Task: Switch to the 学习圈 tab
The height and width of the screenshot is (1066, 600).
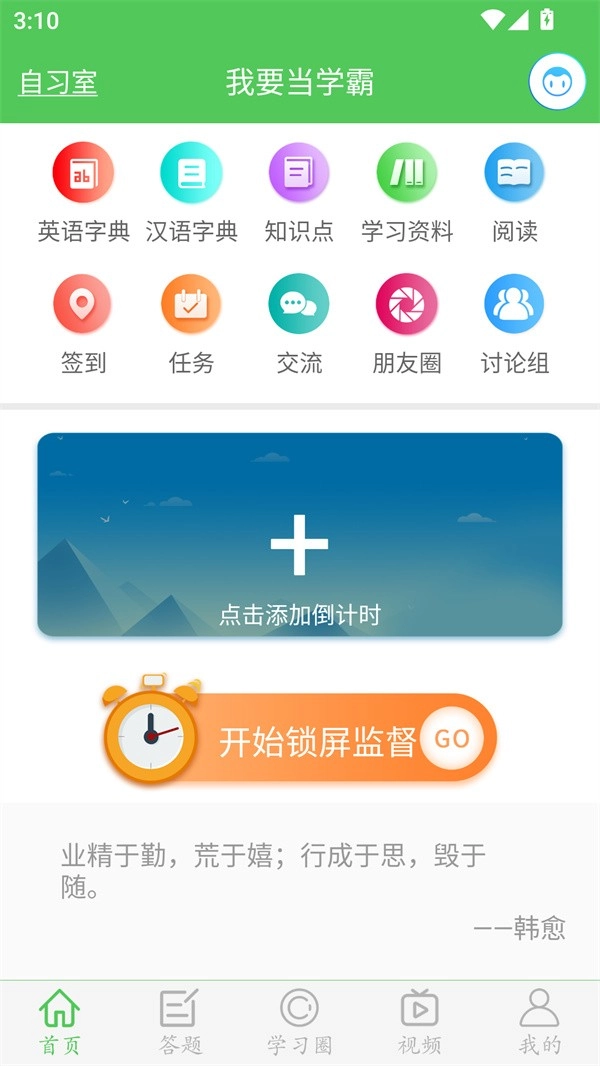Action: tap(300, 1021)
